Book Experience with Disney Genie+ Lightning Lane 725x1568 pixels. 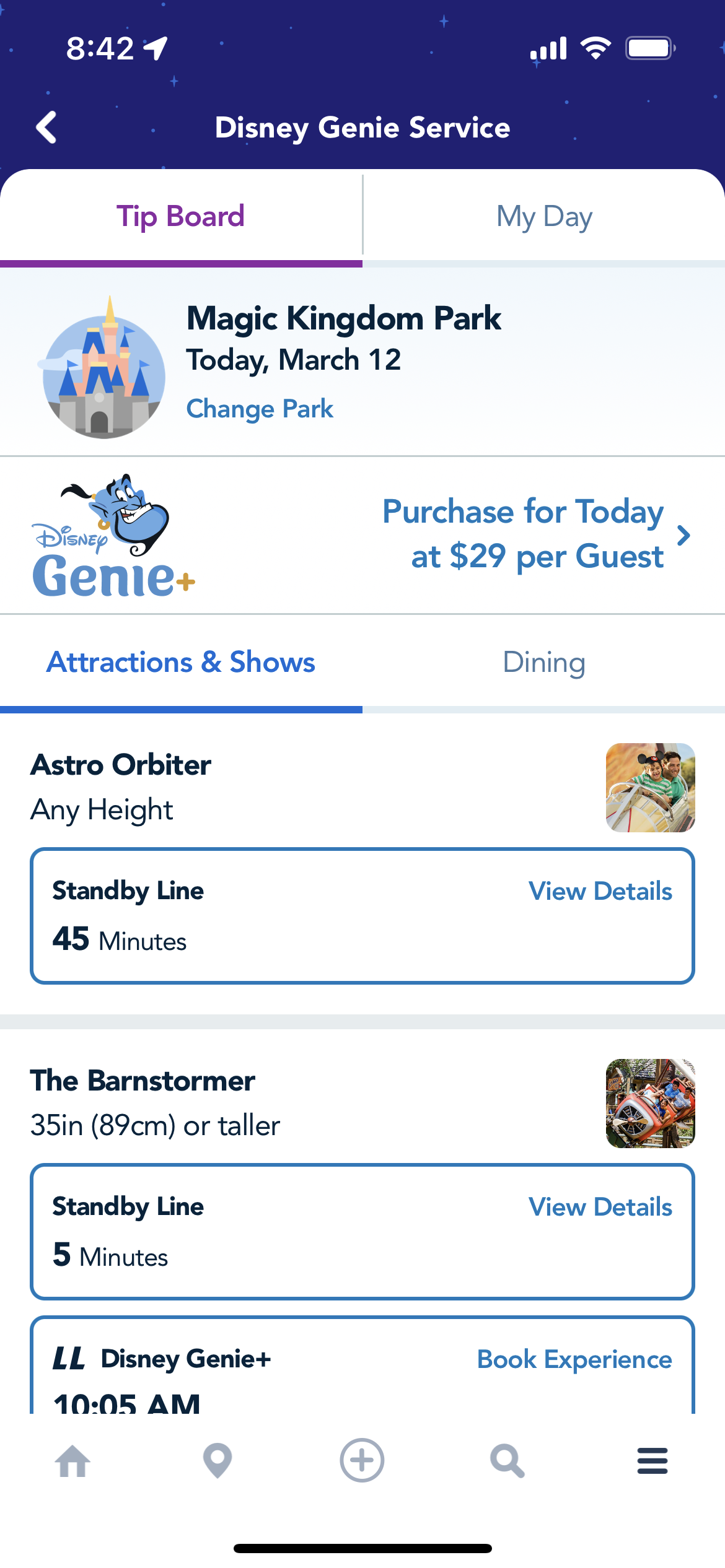[574, 1359]
